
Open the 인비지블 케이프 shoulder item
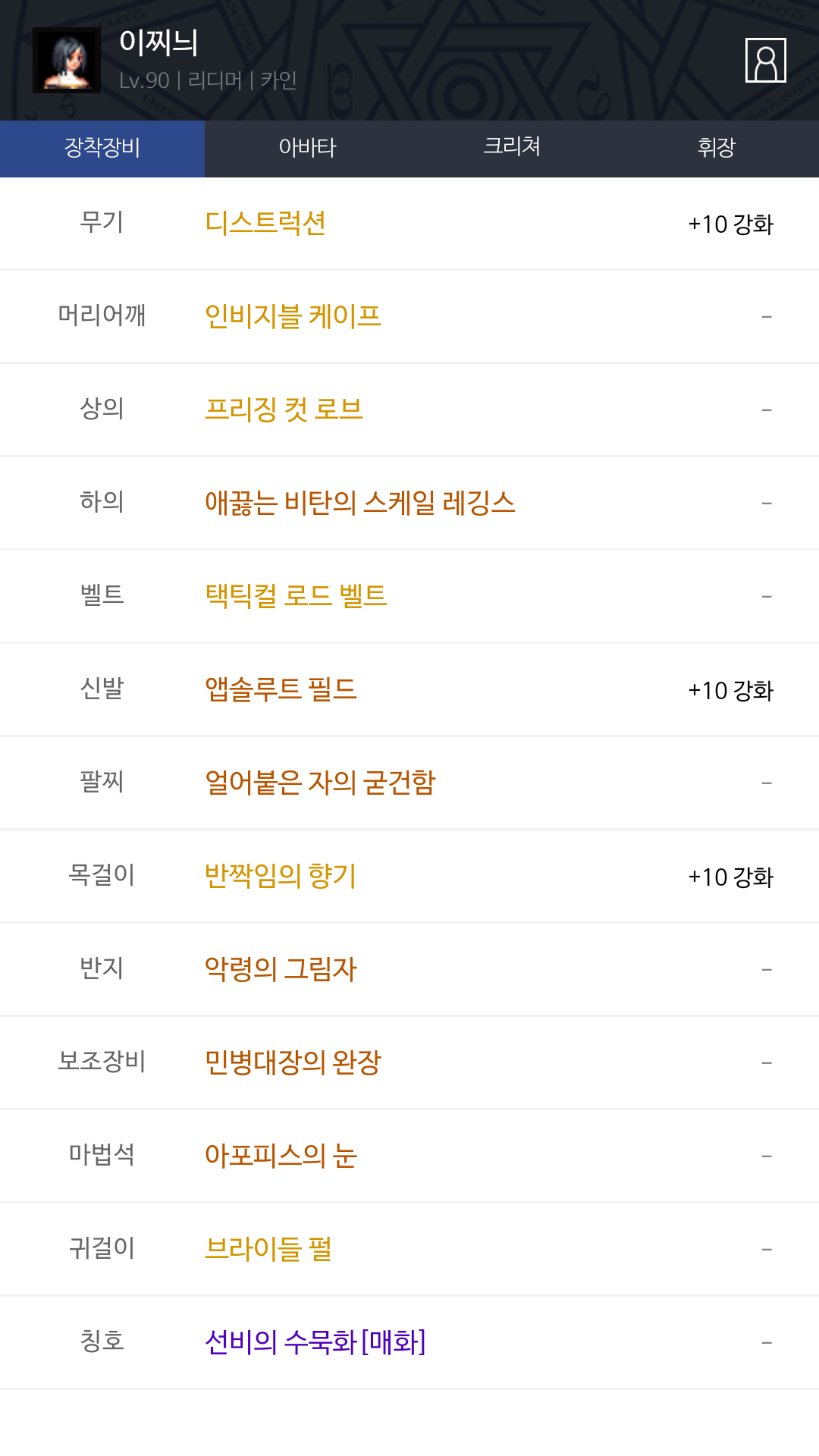[293, 316]
